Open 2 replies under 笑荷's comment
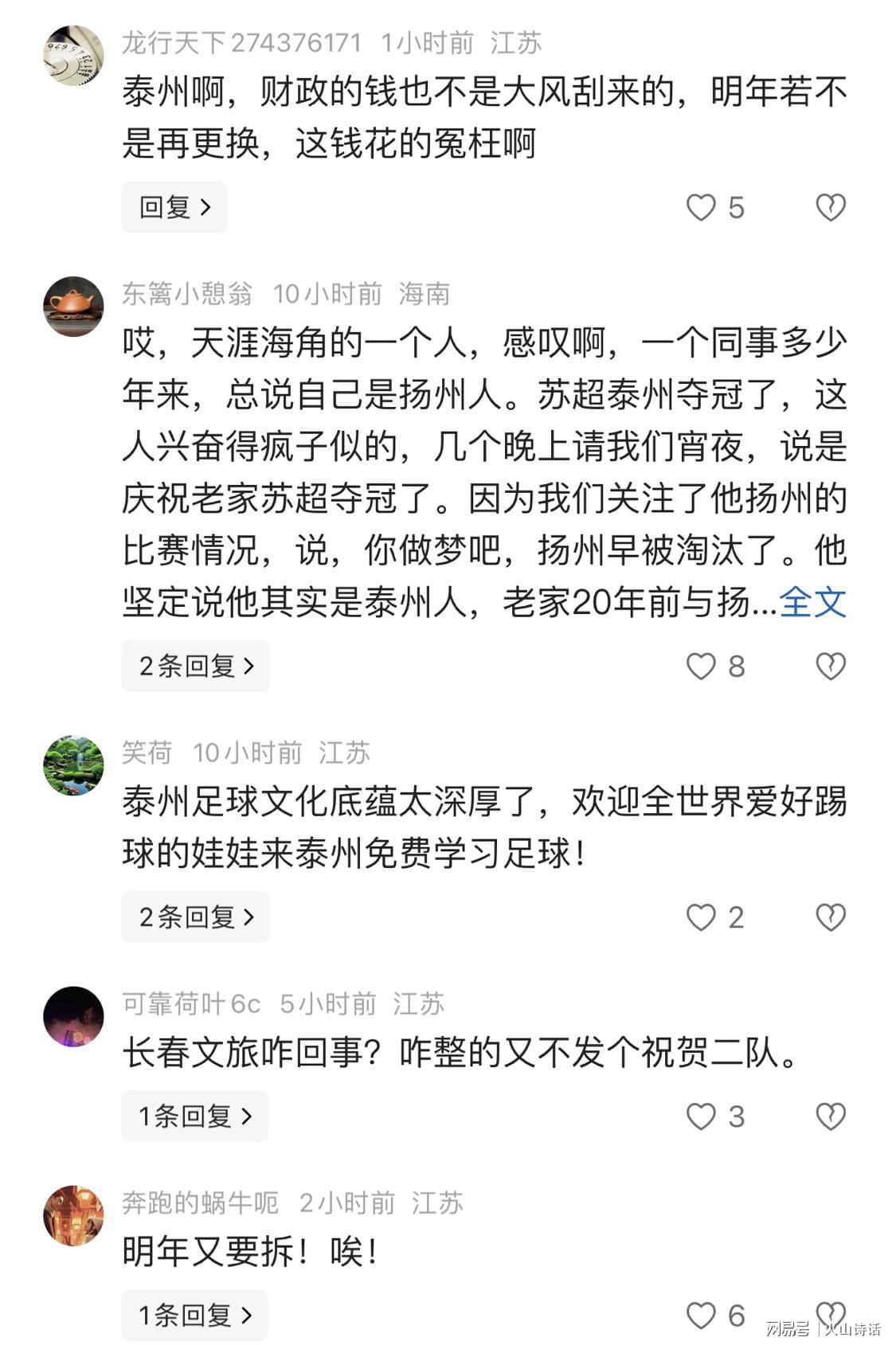The width and height of the screenshot is (896, 1345). (x=195, y=917)
